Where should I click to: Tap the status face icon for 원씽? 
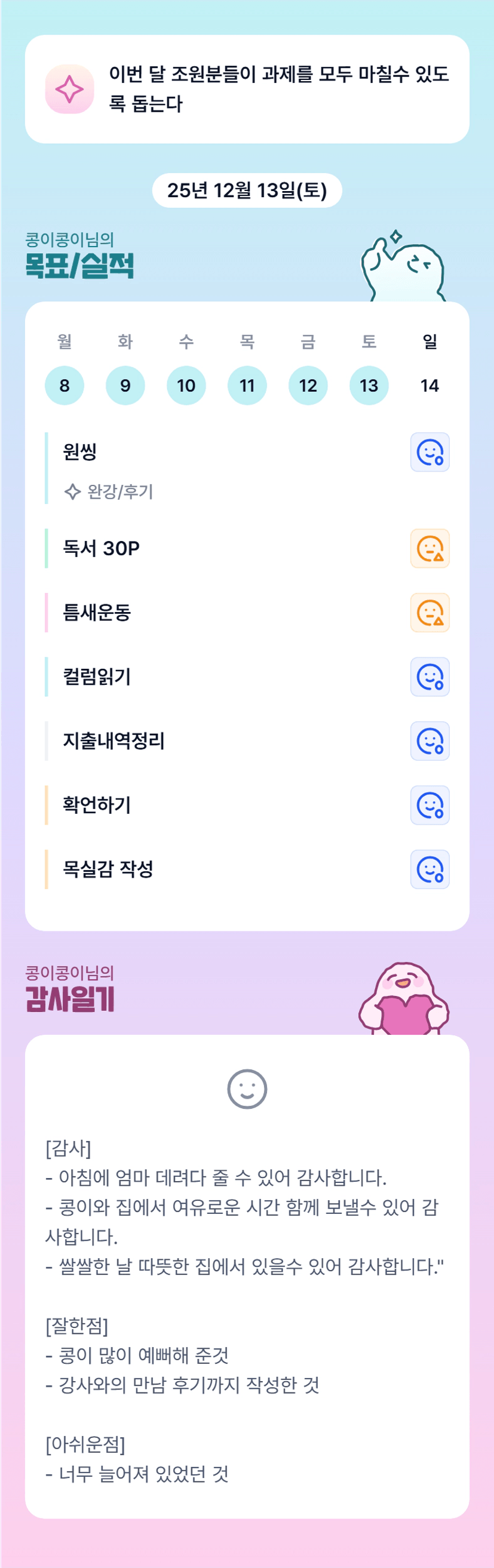click(430, 452)
